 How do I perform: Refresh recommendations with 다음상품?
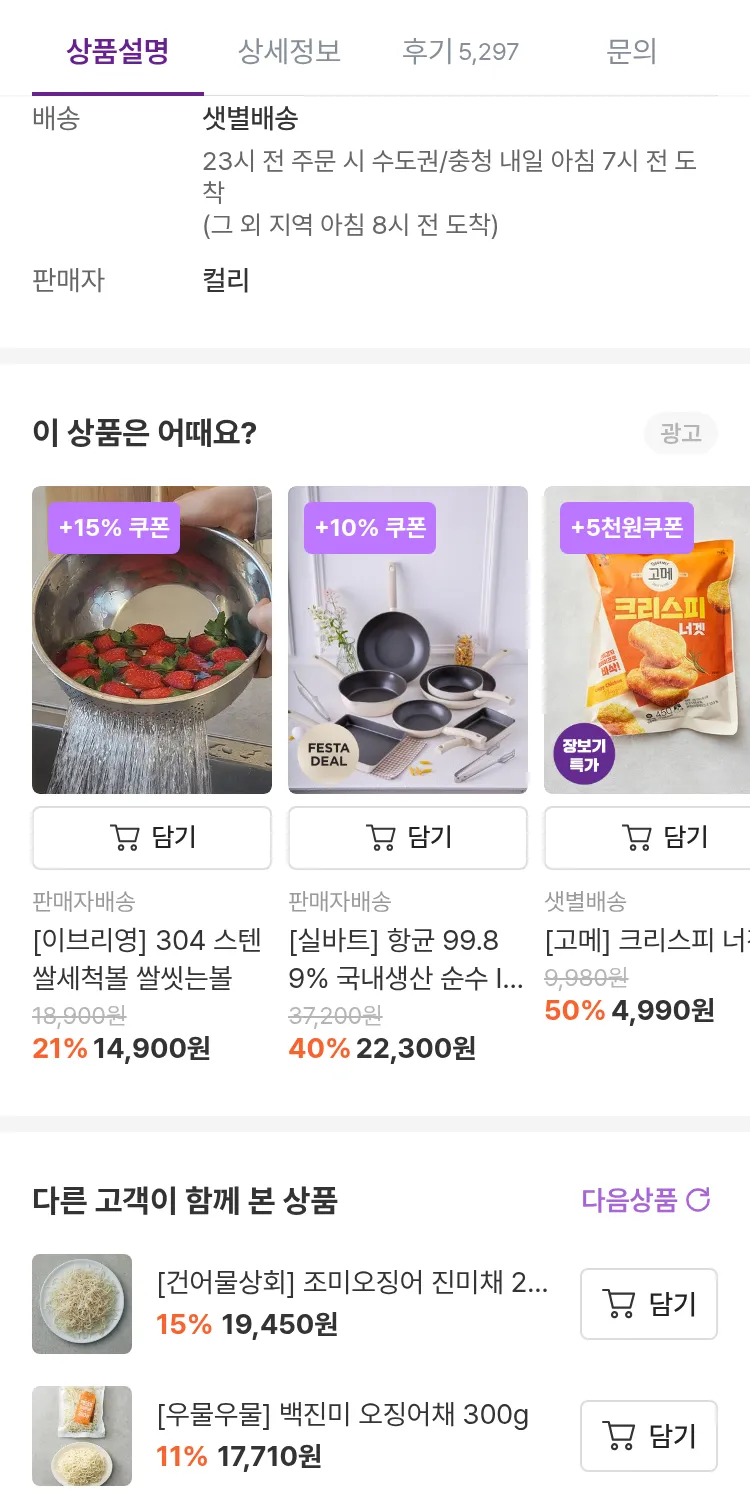coord(646,1200)
